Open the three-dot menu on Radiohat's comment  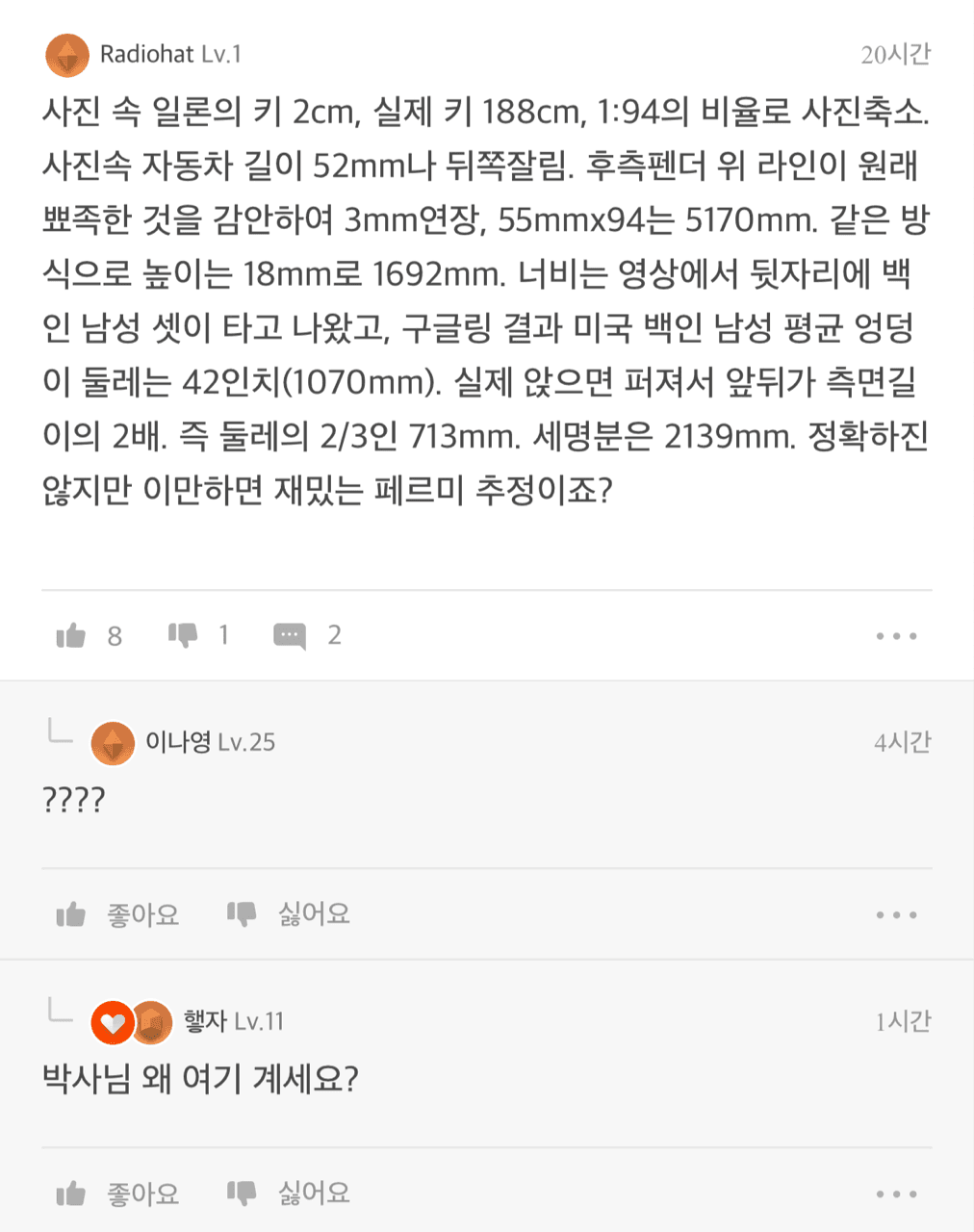click(896, 635)
